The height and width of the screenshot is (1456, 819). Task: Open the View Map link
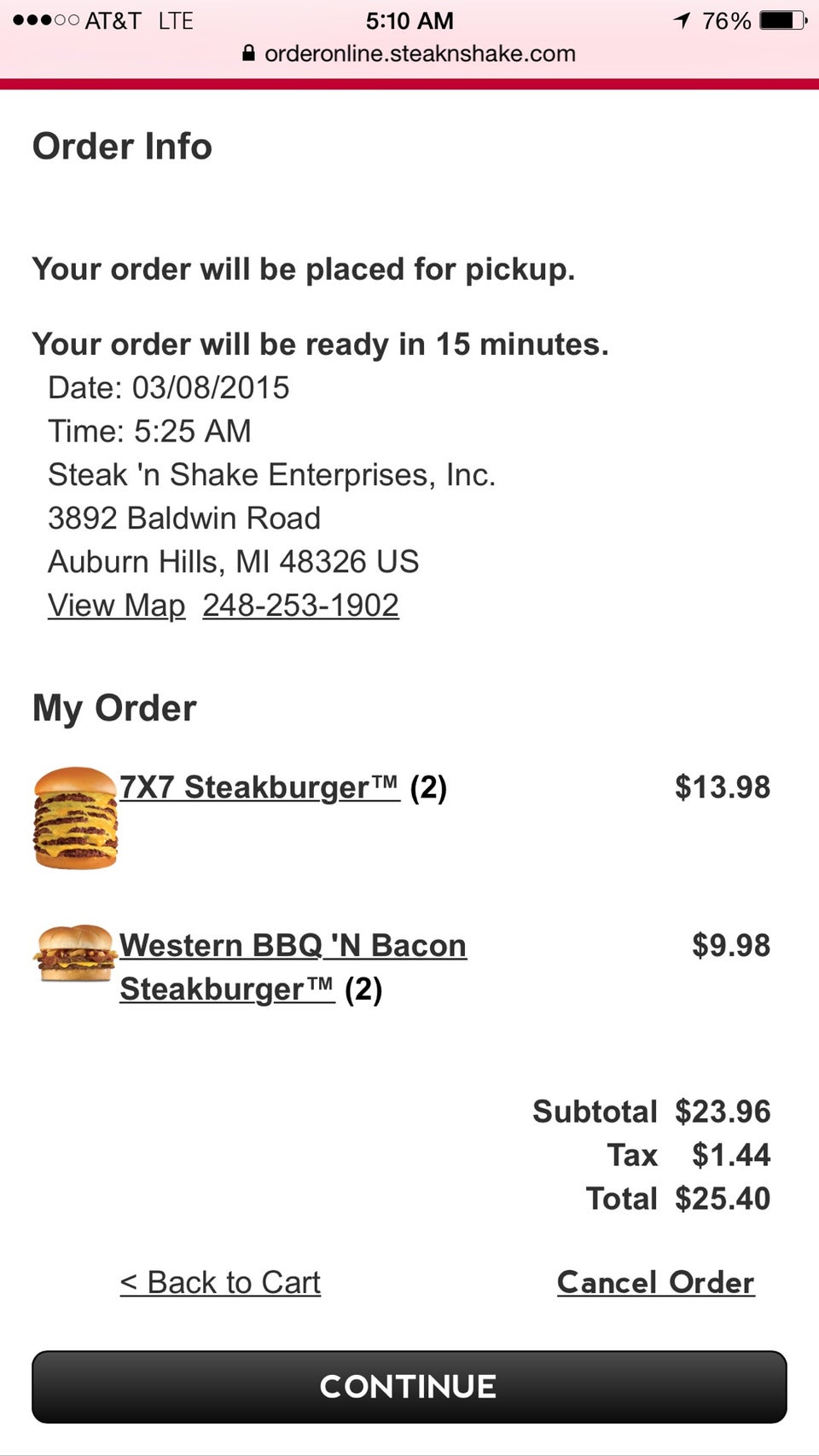click(x=116, y=606)
